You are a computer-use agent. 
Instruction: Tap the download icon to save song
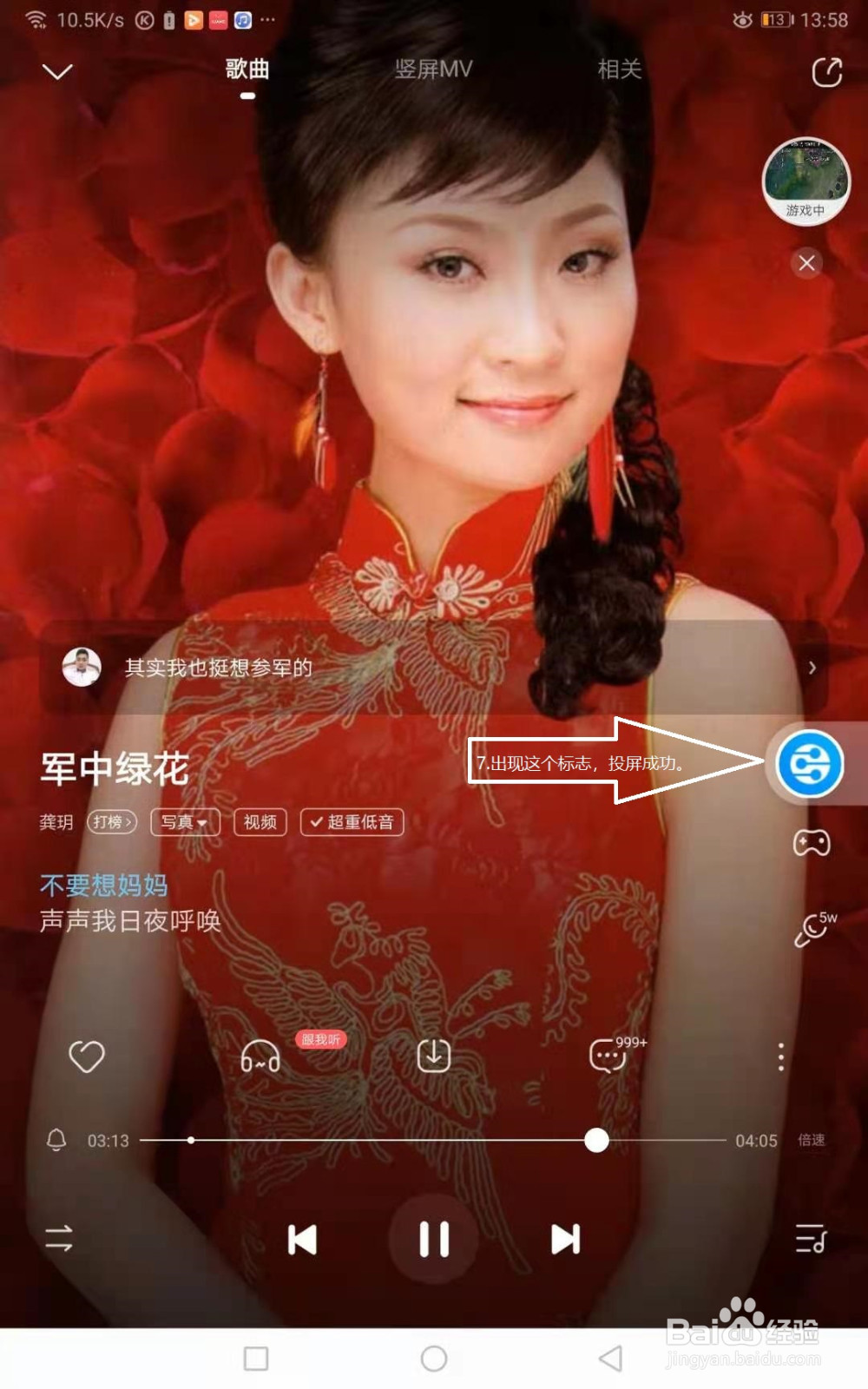432,1056
